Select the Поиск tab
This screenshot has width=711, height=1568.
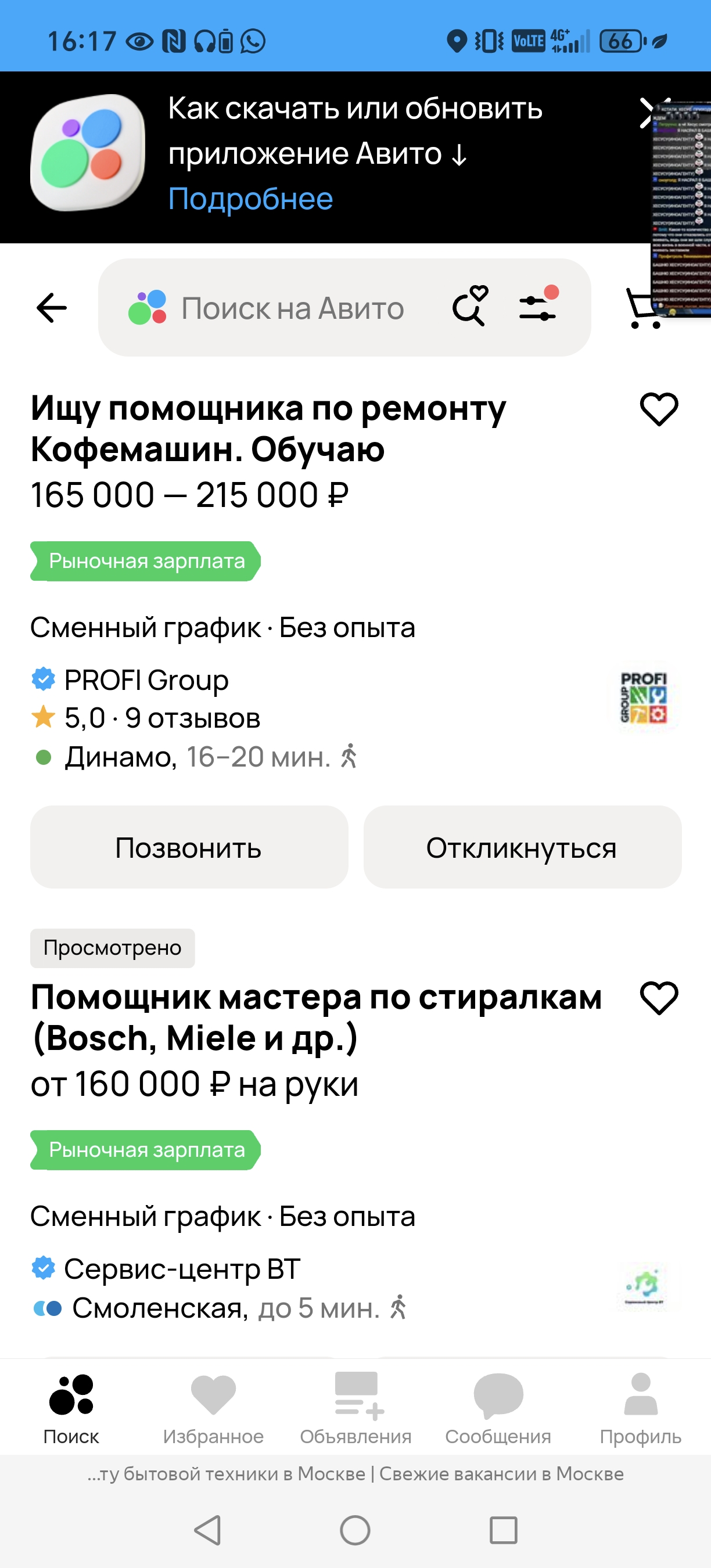(71, 1408)
